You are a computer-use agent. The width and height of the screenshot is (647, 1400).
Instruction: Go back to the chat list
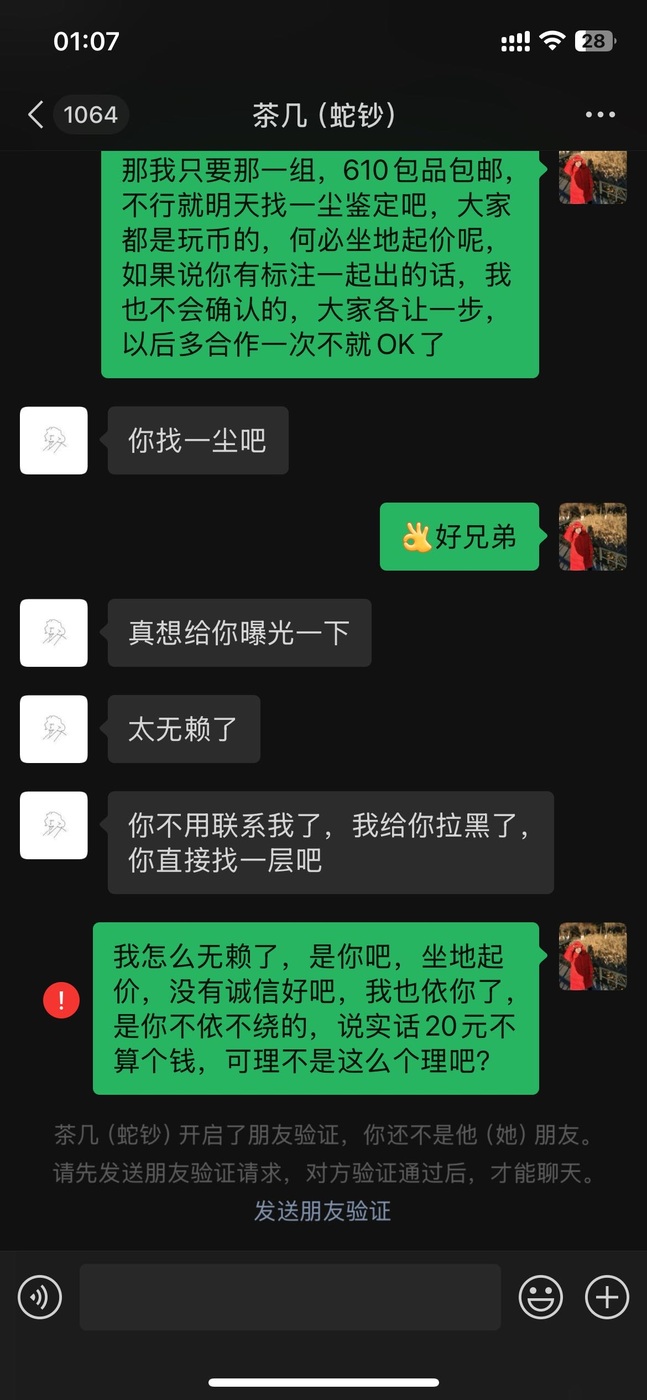(x=36, y=115)
